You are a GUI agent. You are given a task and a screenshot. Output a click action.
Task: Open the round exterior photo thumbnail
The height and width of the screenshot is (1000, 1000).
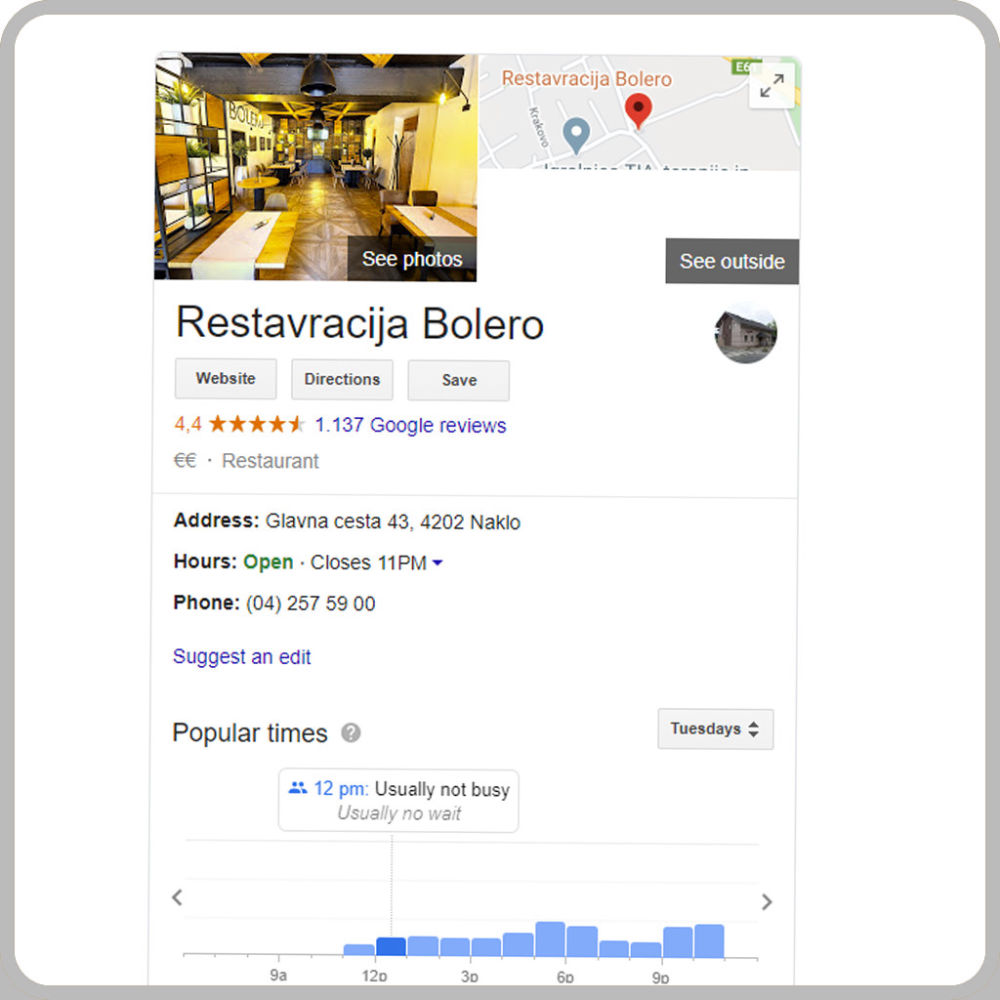pyautogui.click(x=745, y=334)
